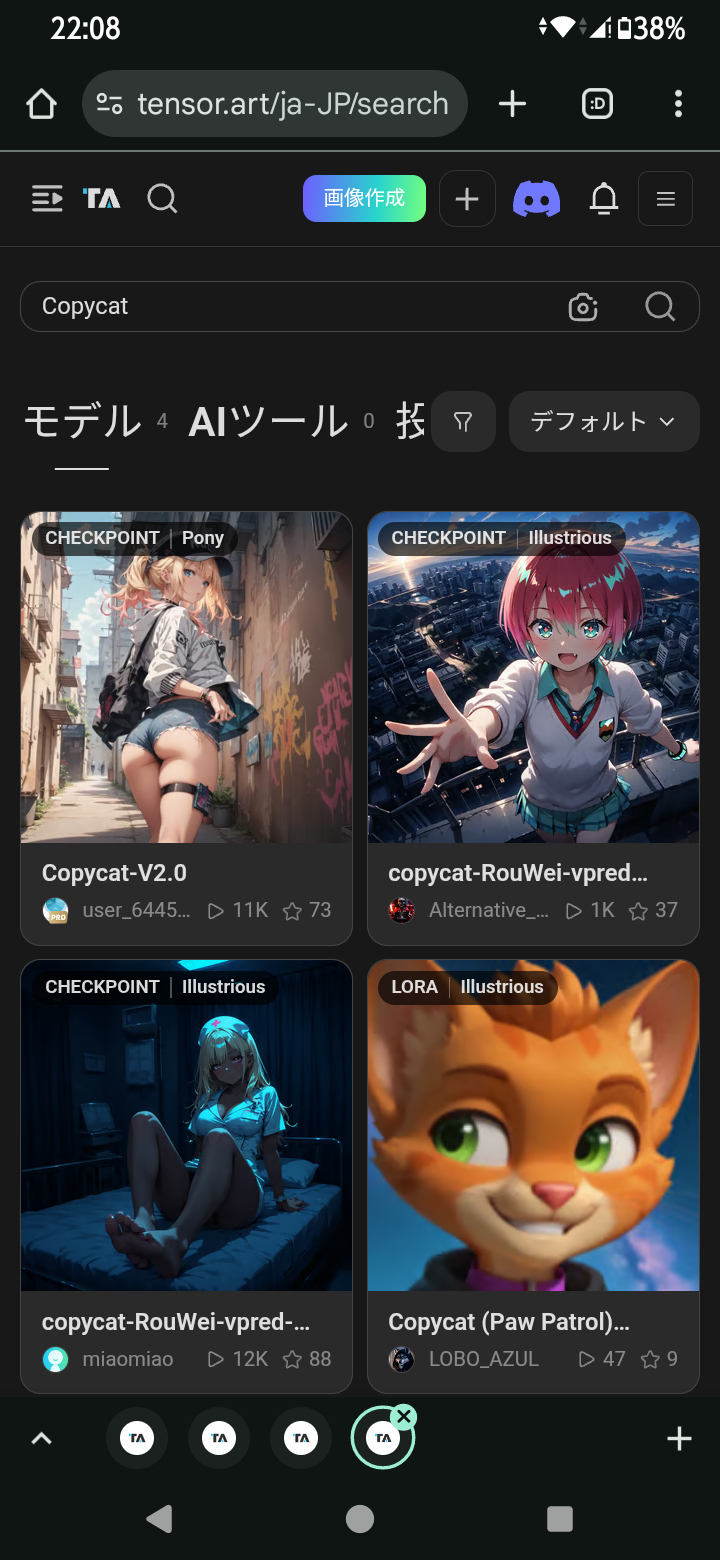Open copycat-RouWei-vpred model by Alternative_
Viewport: 720px width, 1560px height.
[x=533, y=700]
